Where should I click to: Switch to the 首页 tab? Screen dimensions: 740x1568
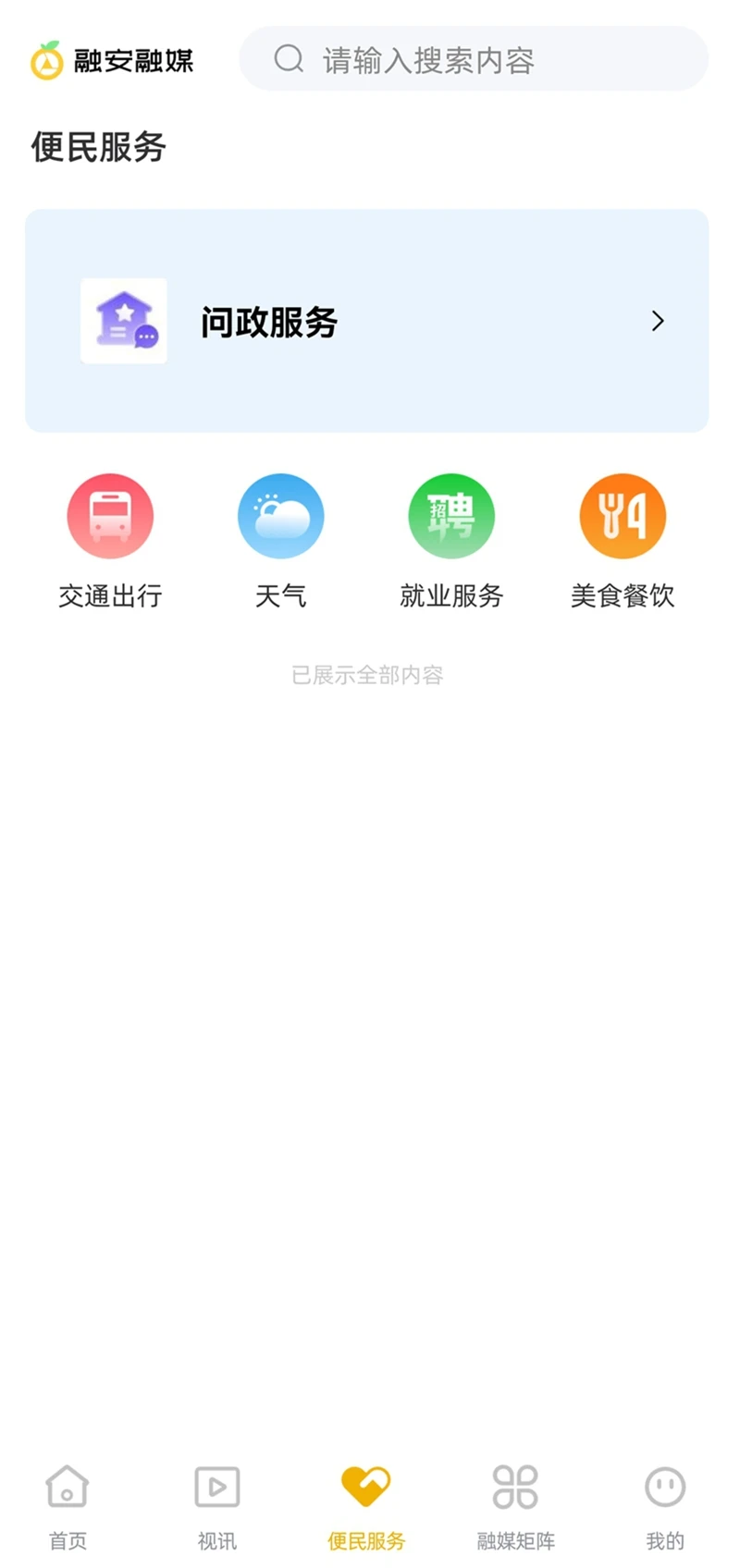67,1507
